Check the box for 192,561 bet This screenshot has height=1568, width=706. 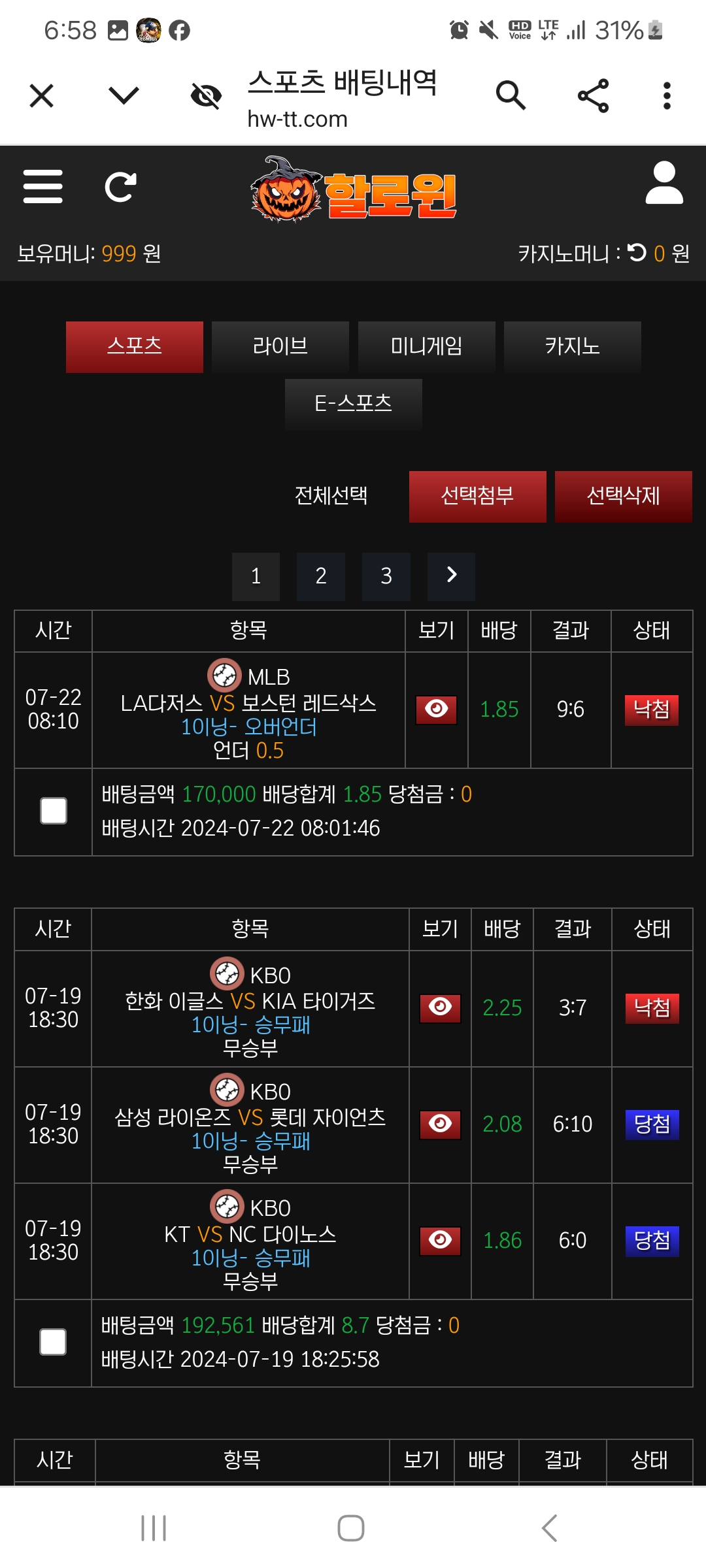click(53, 1342)
